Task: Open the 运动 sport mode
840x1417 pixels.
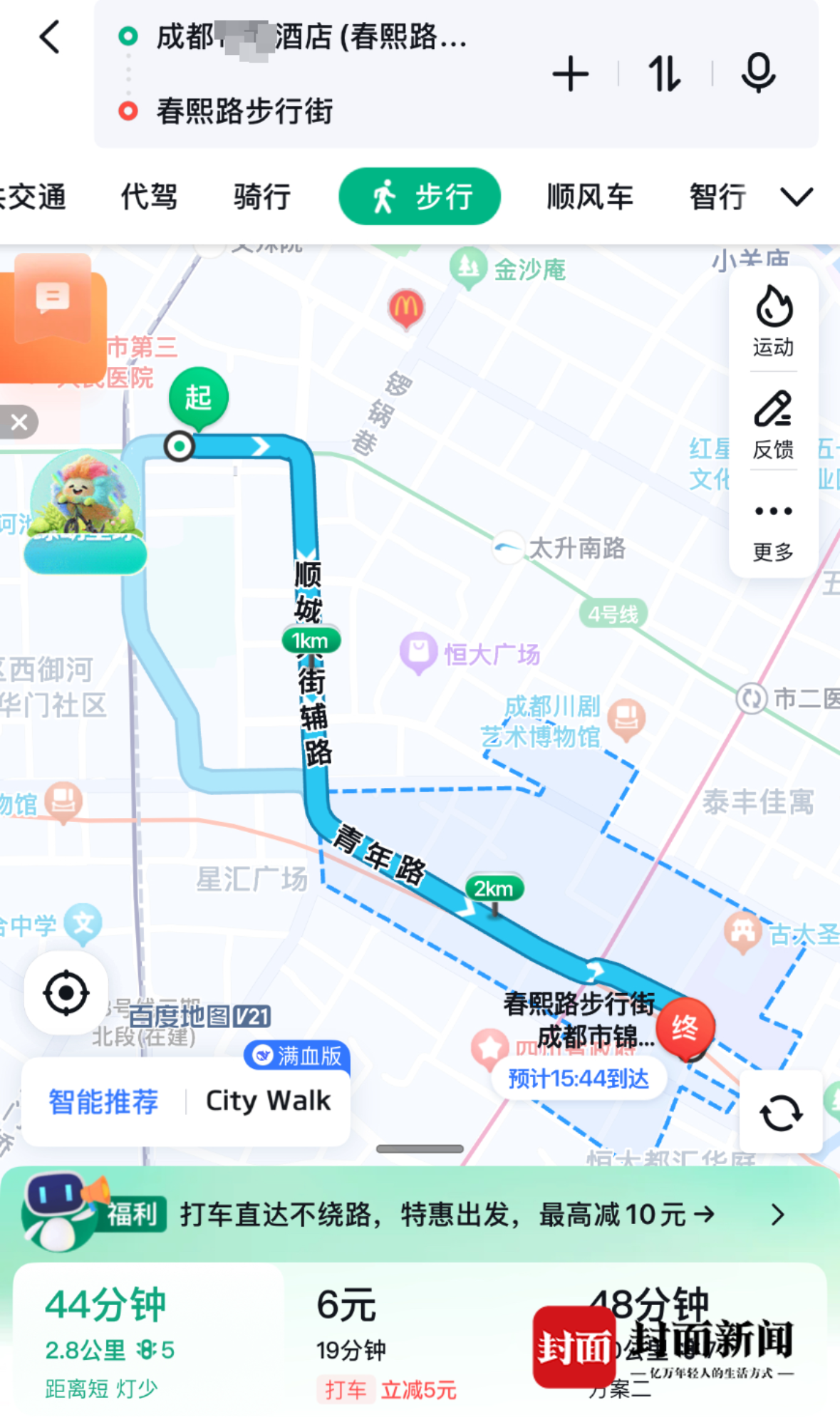Action: pos(773,321)
